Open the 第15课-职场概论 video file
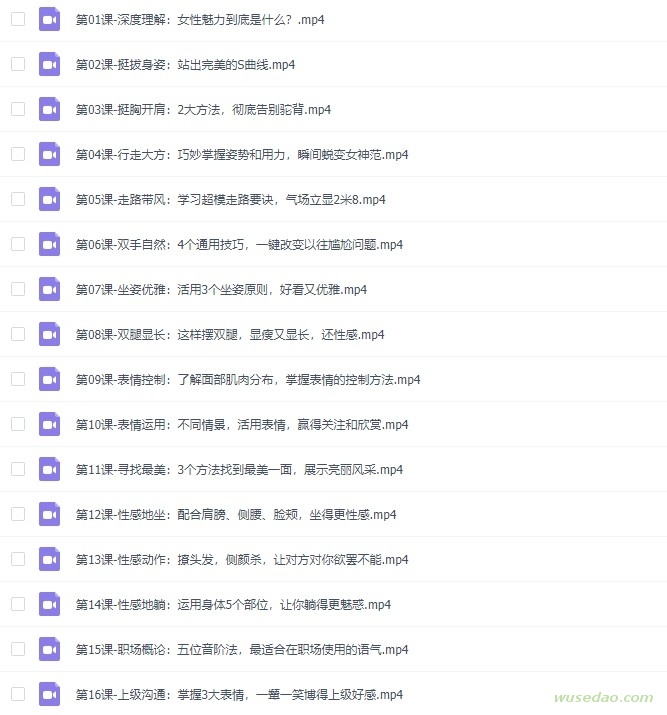 click(242, 649)
